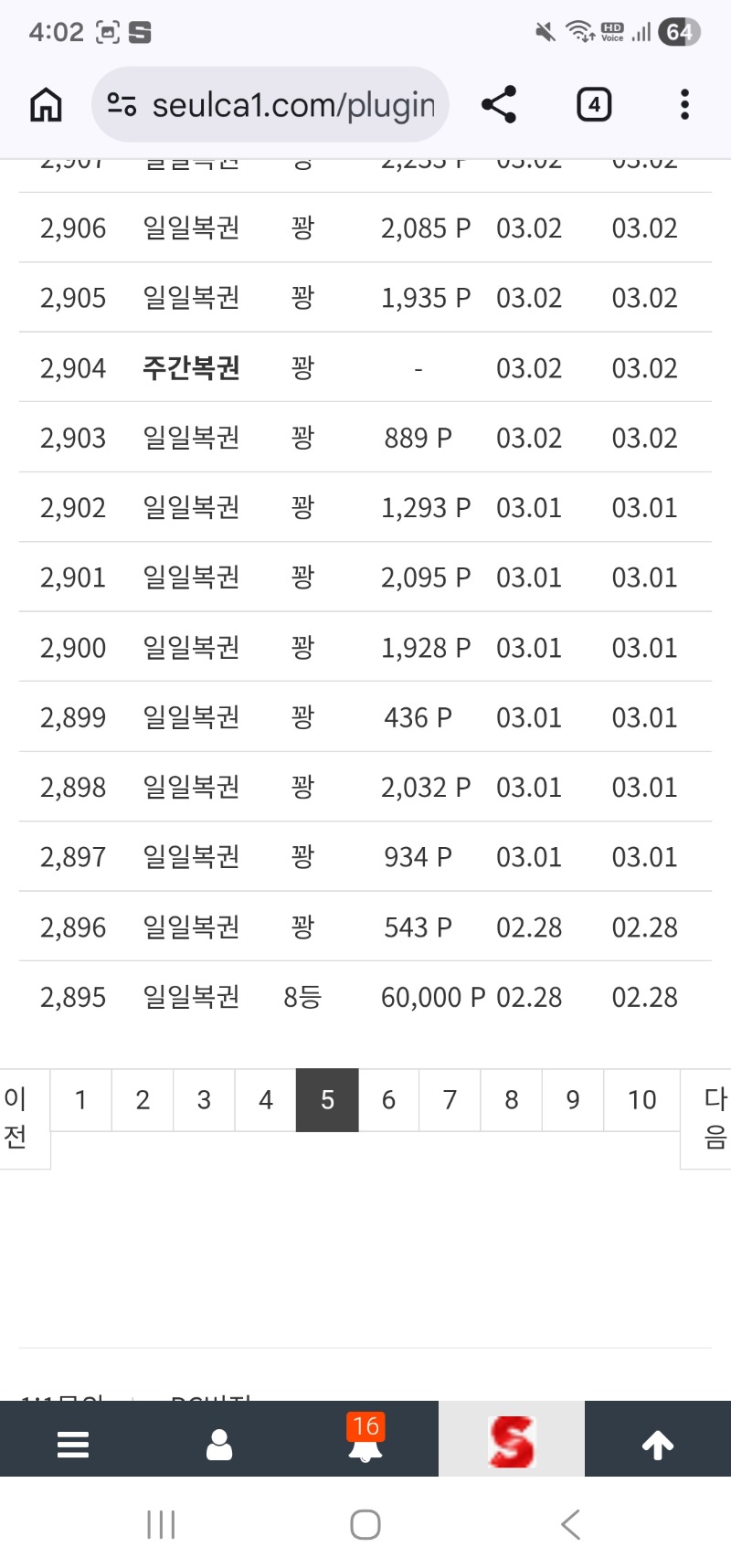Open the browser overflow menu
731x1568 pixels.
point(684,105)
